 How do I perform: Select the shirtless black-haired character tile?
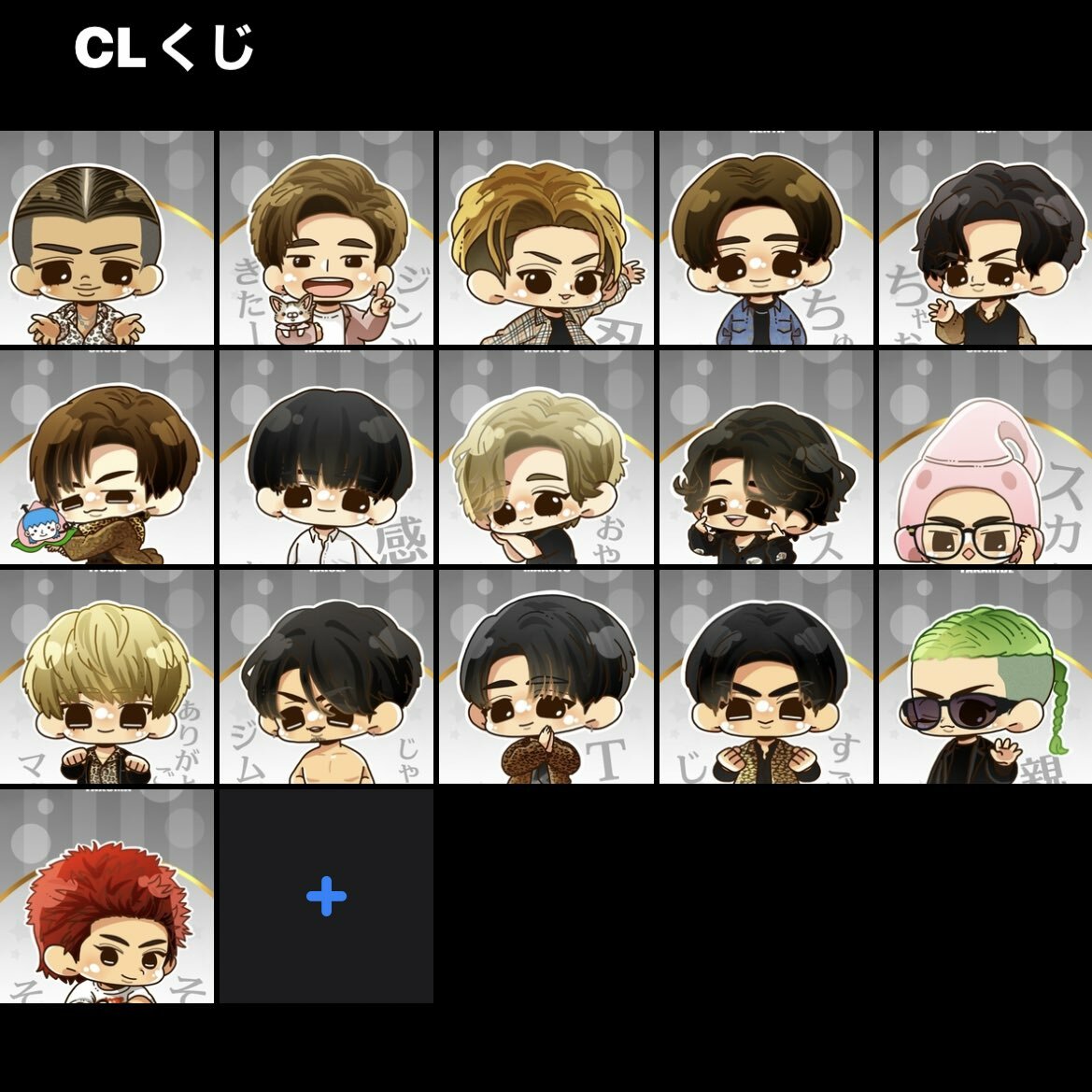coord(326,676)
